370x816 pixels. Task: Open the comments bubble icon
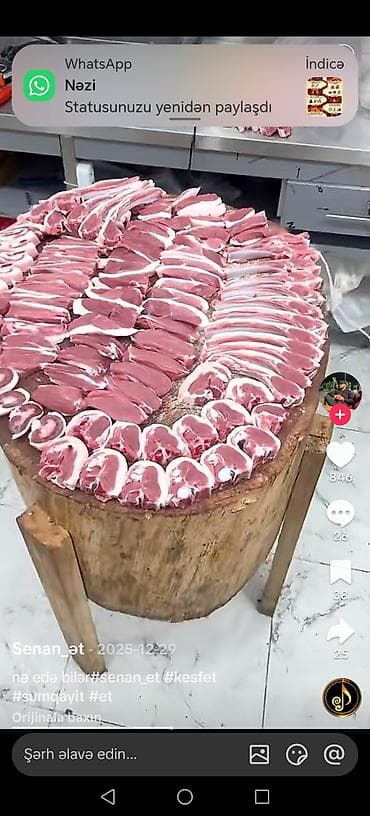341,513
